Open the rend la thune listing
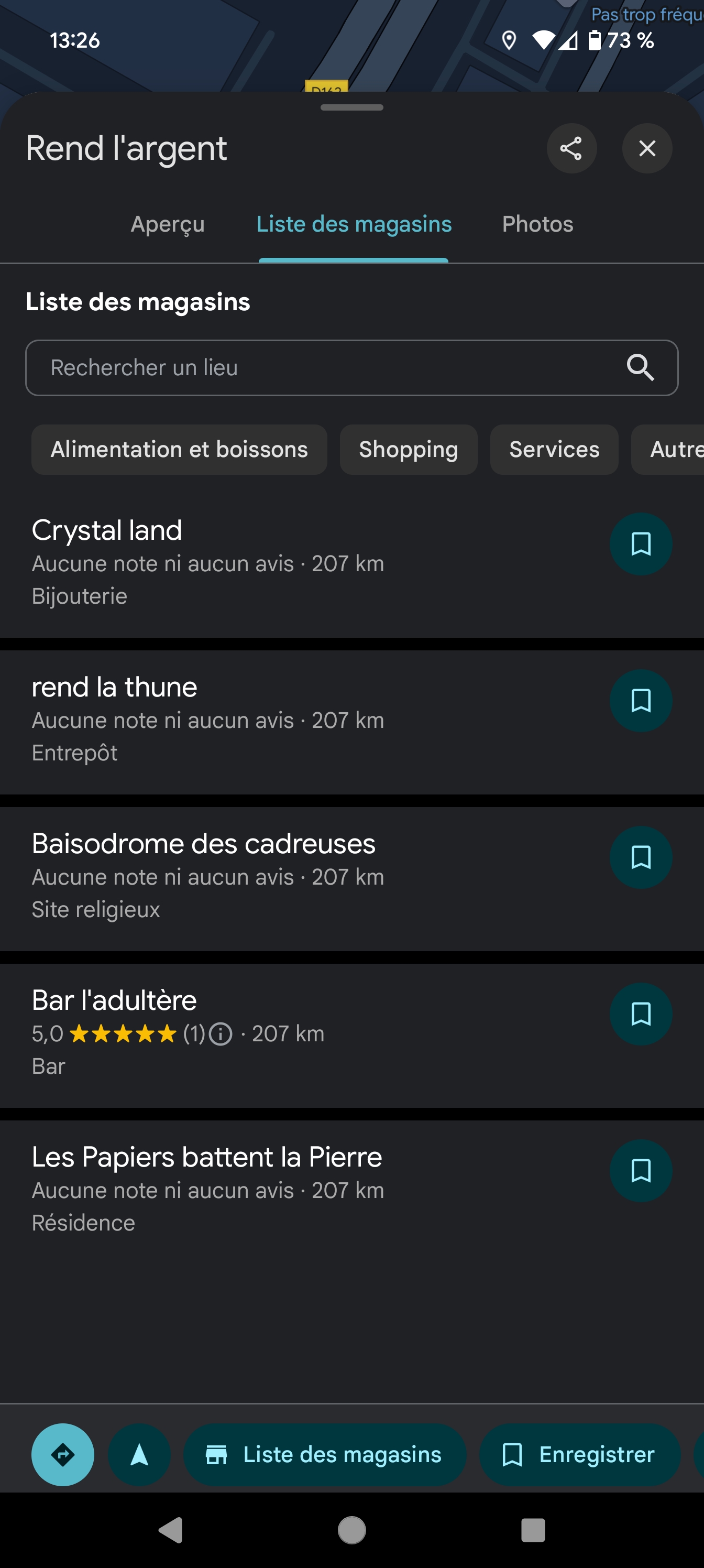The width and height of the screenshot is (704, 1568). pos(244,718)
